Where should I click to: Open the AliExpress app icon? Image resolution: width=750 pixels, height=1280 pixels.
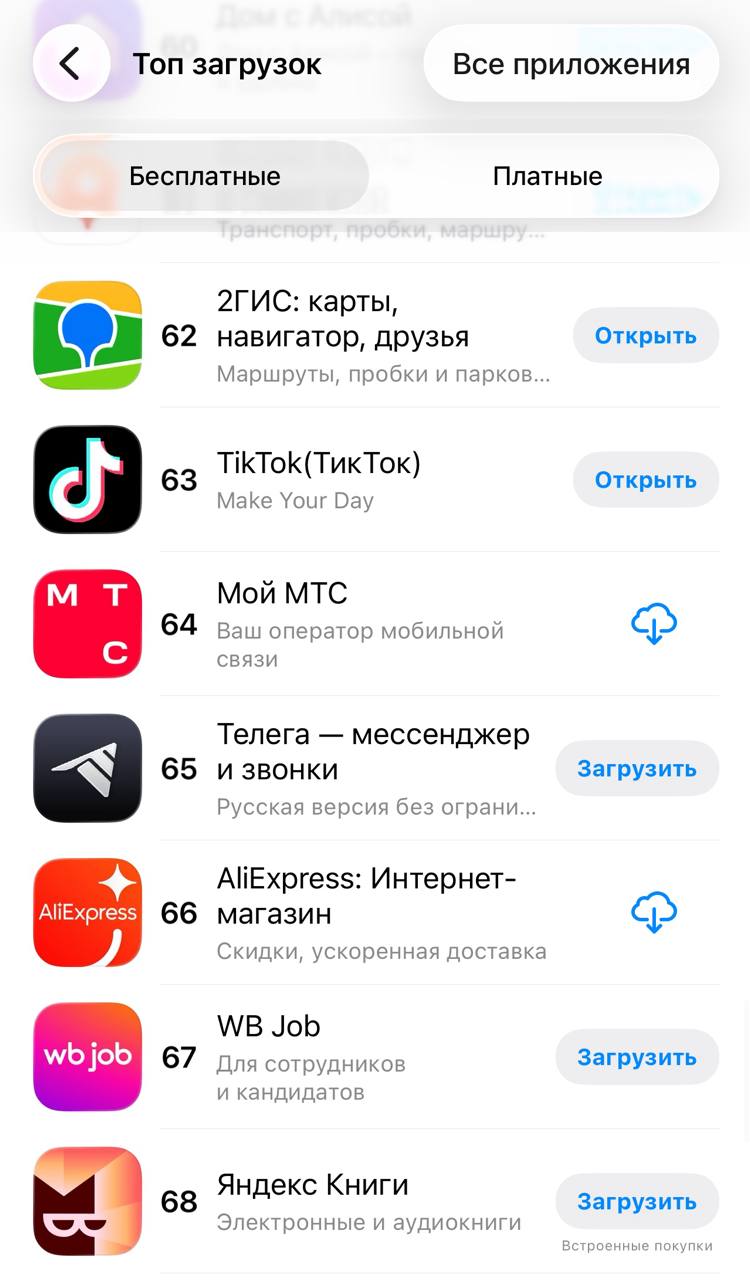tap(86, 912)
